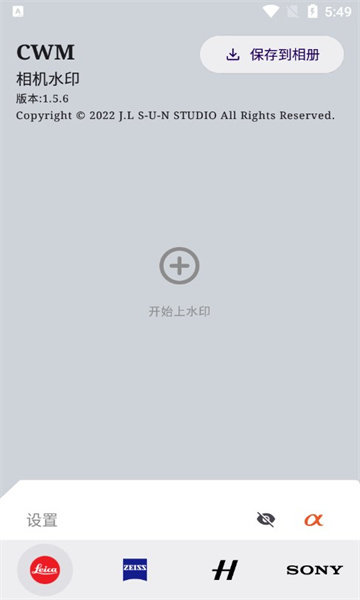Tap the orange alpha icon
Viewport: 360px width, 600px height.
point(314,520)
